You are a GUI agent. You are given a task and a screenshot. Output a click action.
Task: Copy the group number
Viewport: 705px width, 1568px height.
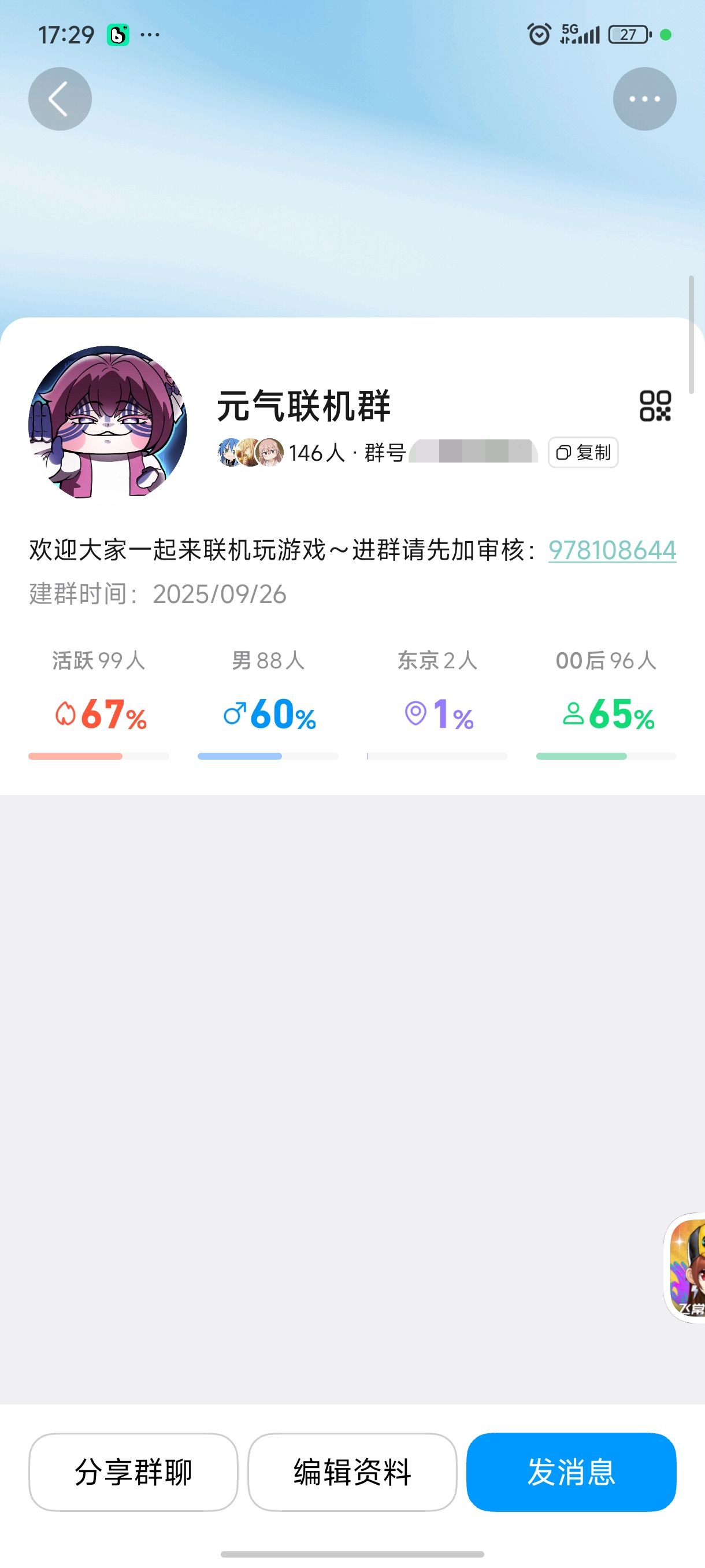click(x=582, y=452)
